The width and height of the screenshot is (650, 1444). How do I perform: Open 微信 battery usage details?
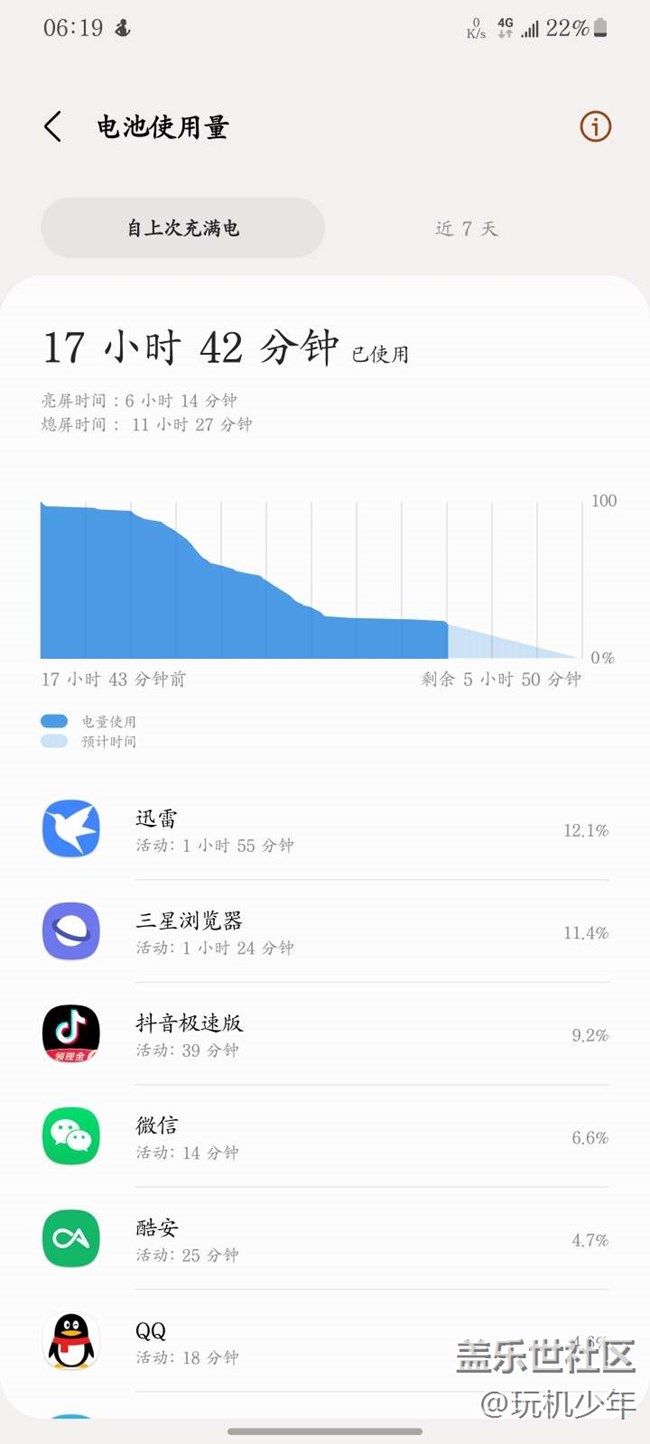coord(325,1137)
